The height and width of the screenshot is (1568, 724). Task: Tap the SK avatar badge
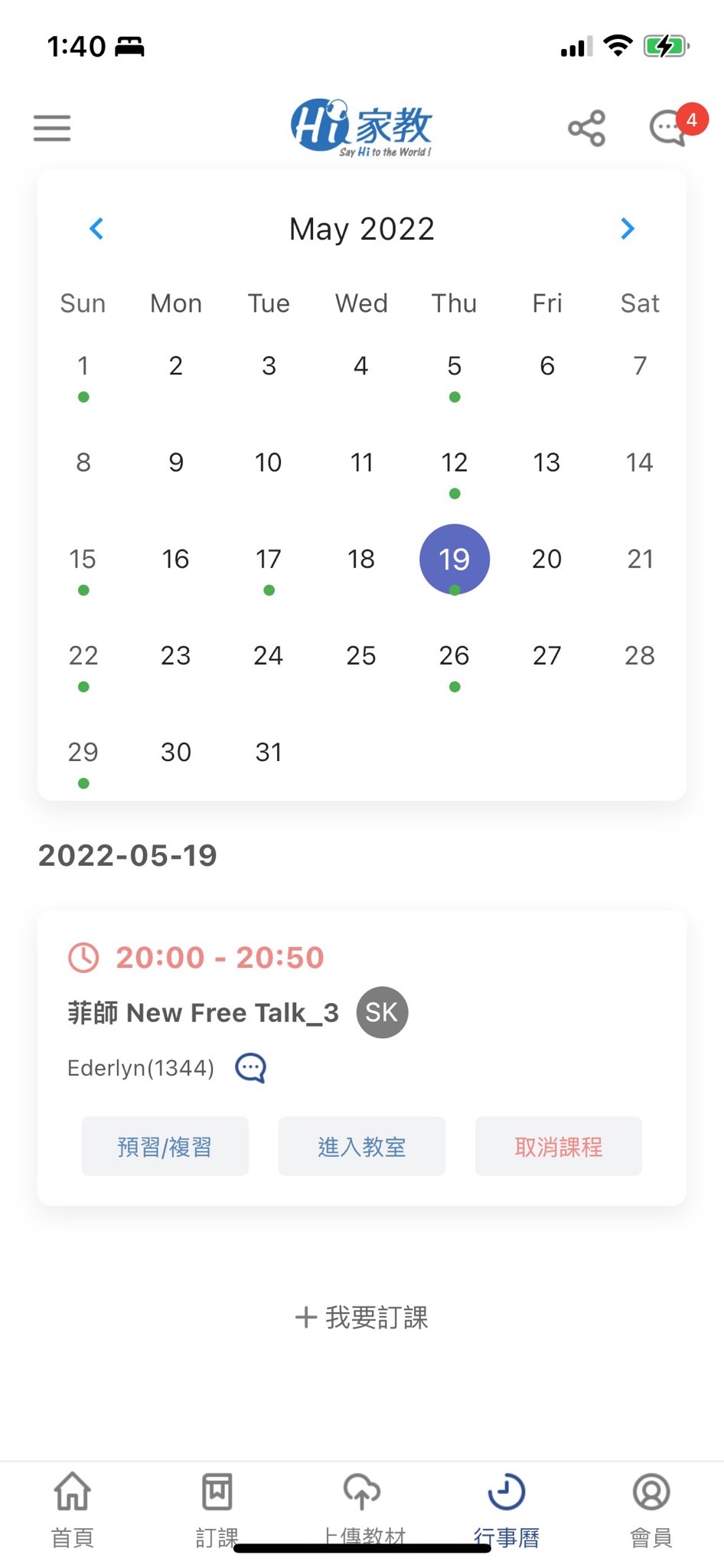click(382, 1012)
